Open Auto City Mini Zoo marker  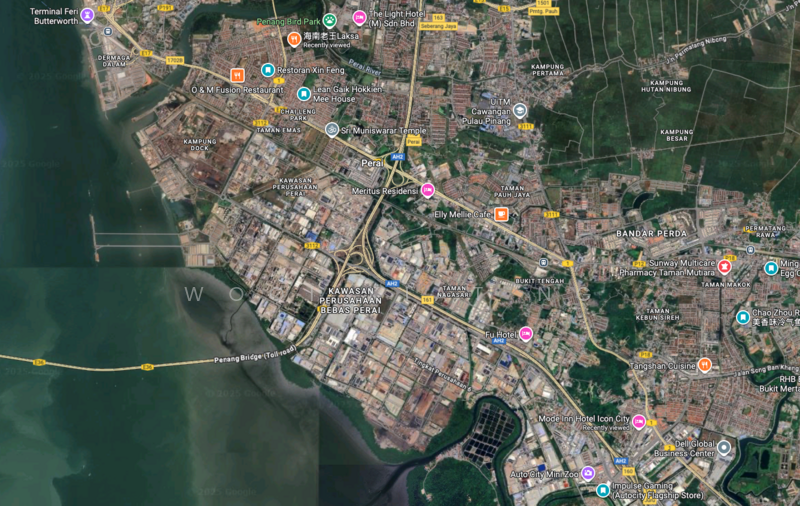588,473
